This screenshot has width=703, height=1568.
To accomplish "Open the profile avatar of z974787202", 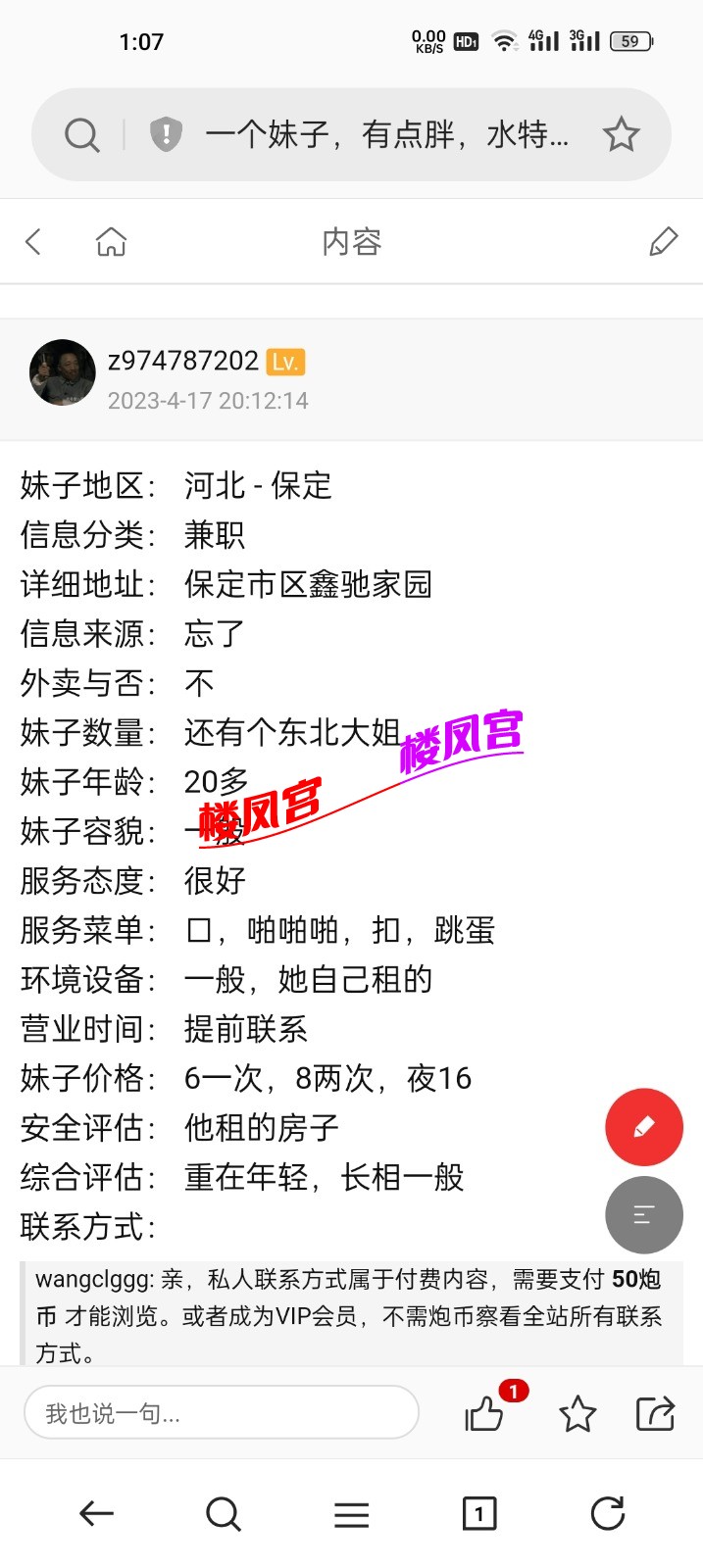I will (x=63, y=373).
